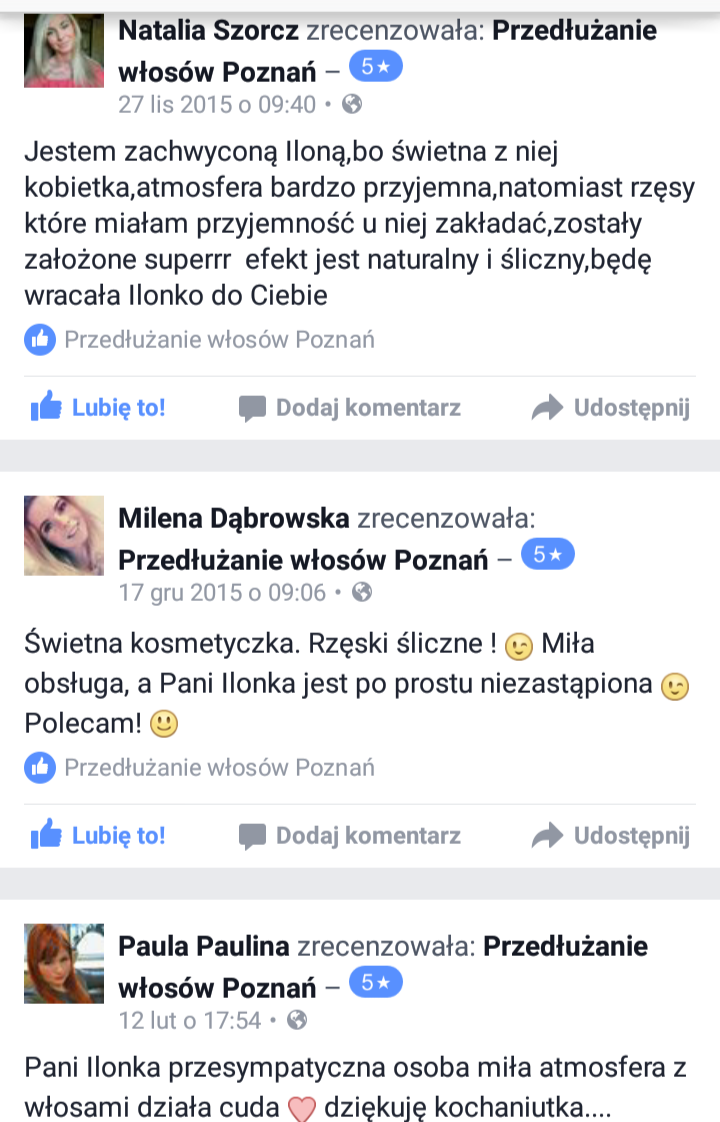Open Paula Paulina's profile name link
This screenshot has height=1122, width=720.
(204, 946)
